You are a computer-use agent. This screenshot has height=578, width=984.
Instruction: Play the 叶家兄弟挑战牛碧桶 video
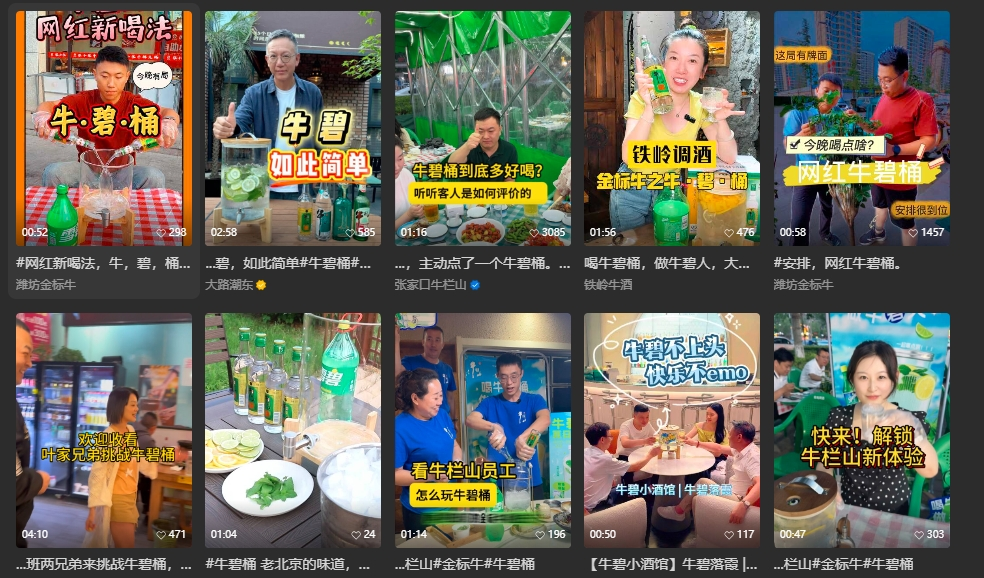[104, 430]
